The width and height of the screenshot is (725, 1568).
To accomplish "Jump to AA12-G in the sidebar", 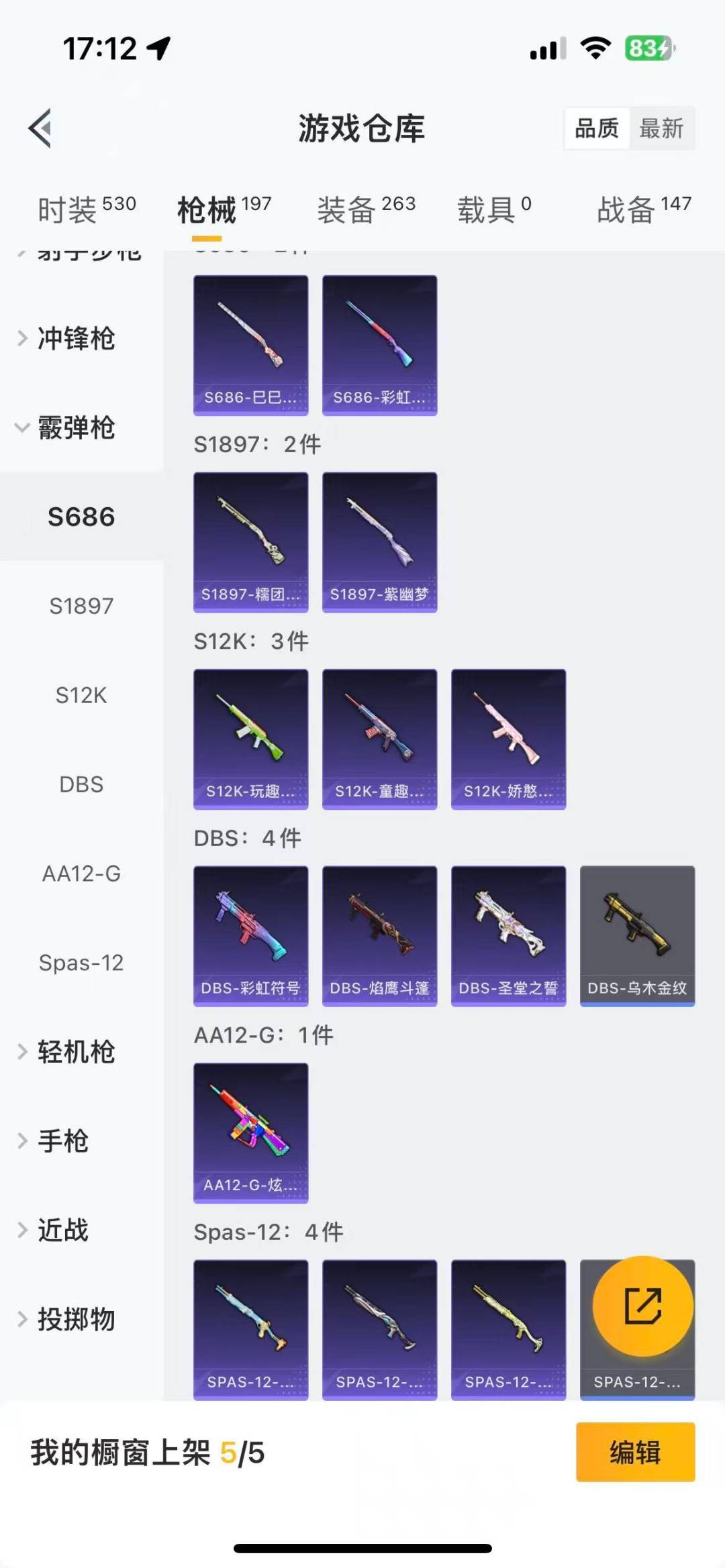I will tap(81, 874).
